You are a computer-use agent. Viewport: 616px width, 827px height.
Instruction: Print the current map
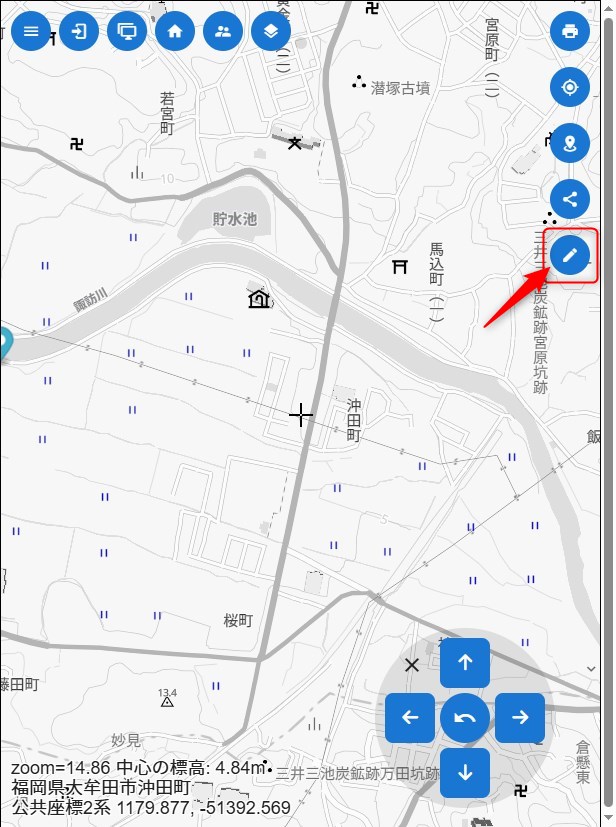[570, 30]
